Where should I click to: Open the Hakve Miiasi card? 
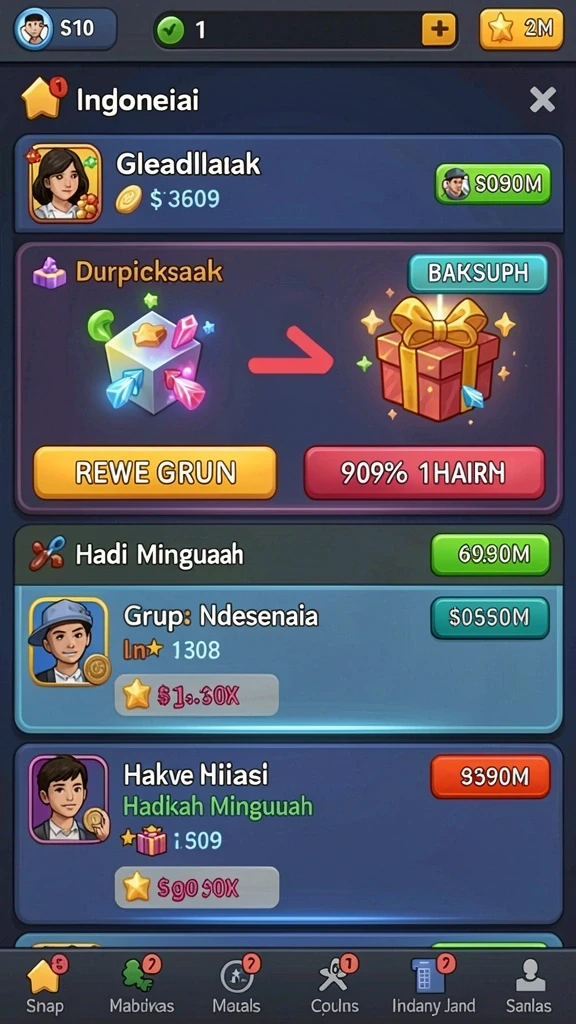[x=288, y=833]
